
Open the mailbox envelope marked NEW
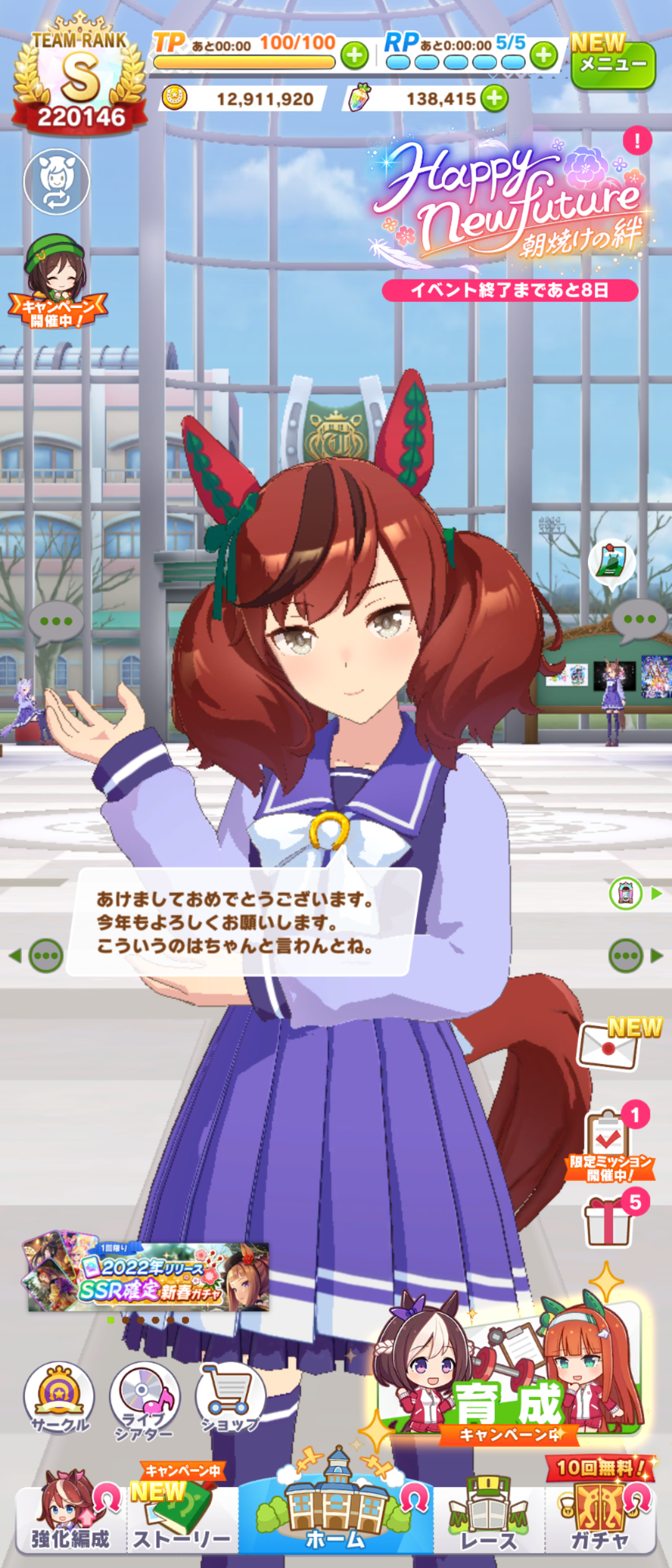coord(609,1047)
